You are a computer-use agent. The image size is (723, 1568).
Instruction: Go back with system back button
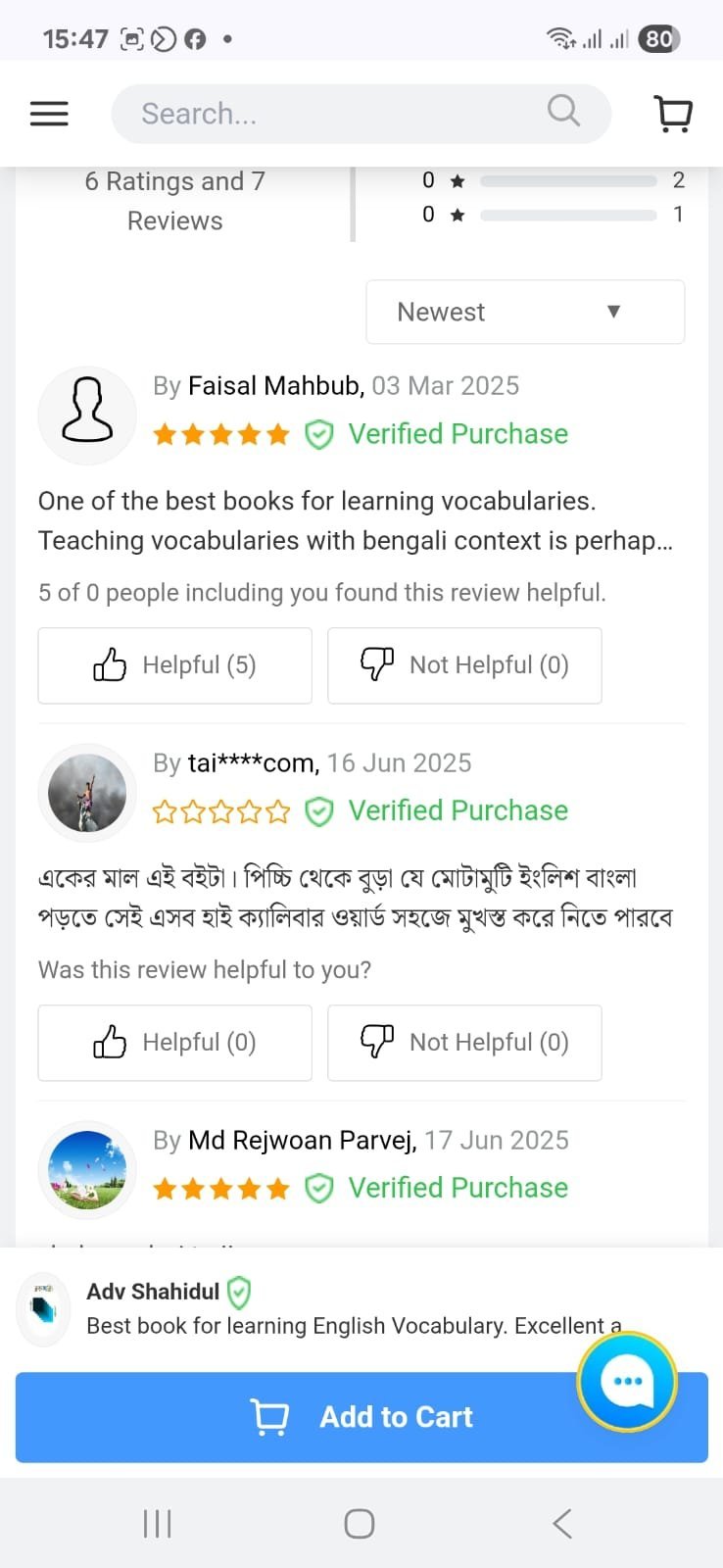click(561, 1523)
